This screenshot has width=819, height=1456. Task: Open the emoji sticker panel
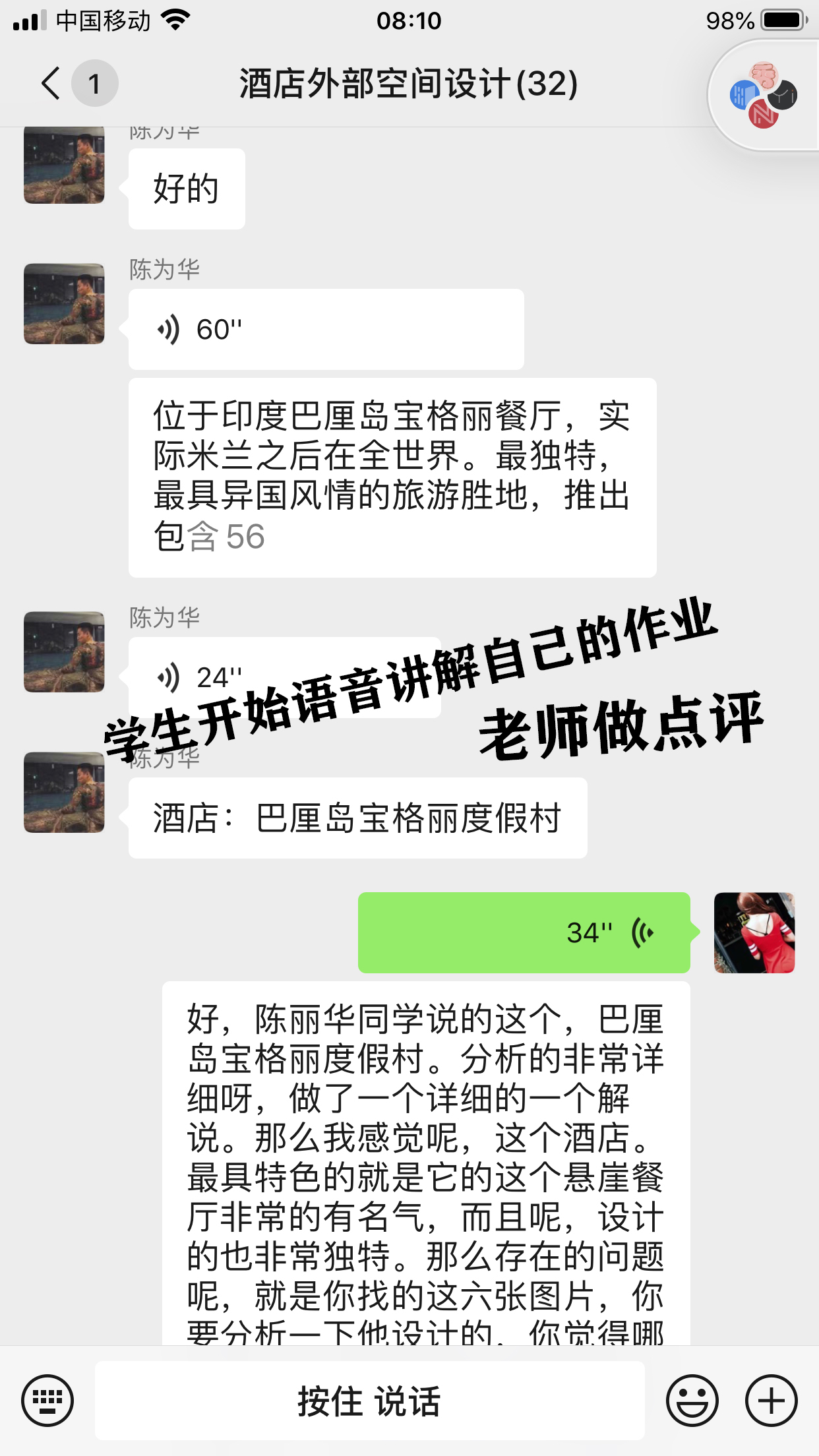(692, 1400)
